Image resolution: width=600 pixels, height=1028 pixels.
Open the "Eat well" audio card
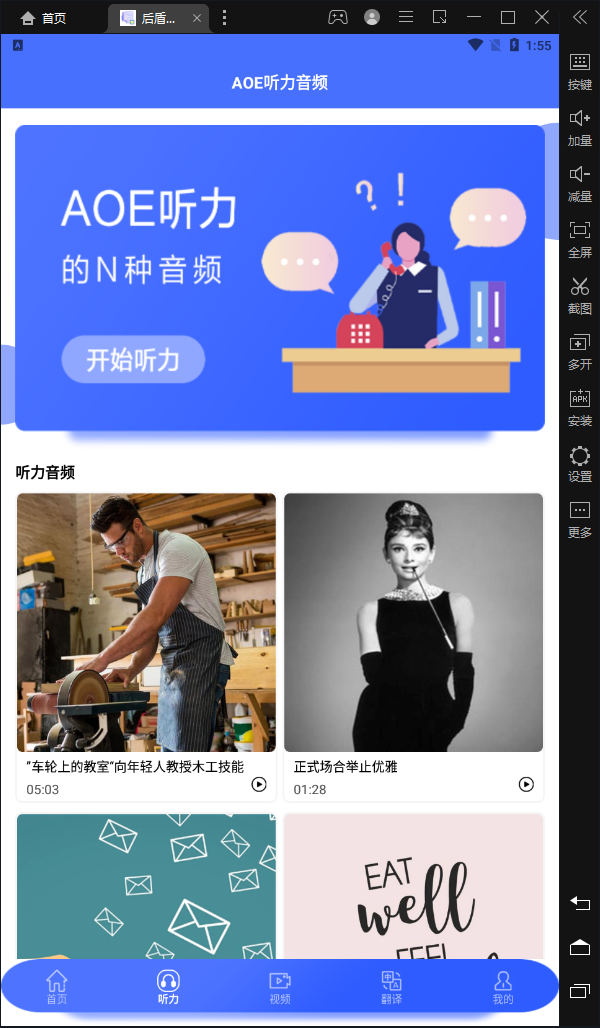tap(413, 885)
